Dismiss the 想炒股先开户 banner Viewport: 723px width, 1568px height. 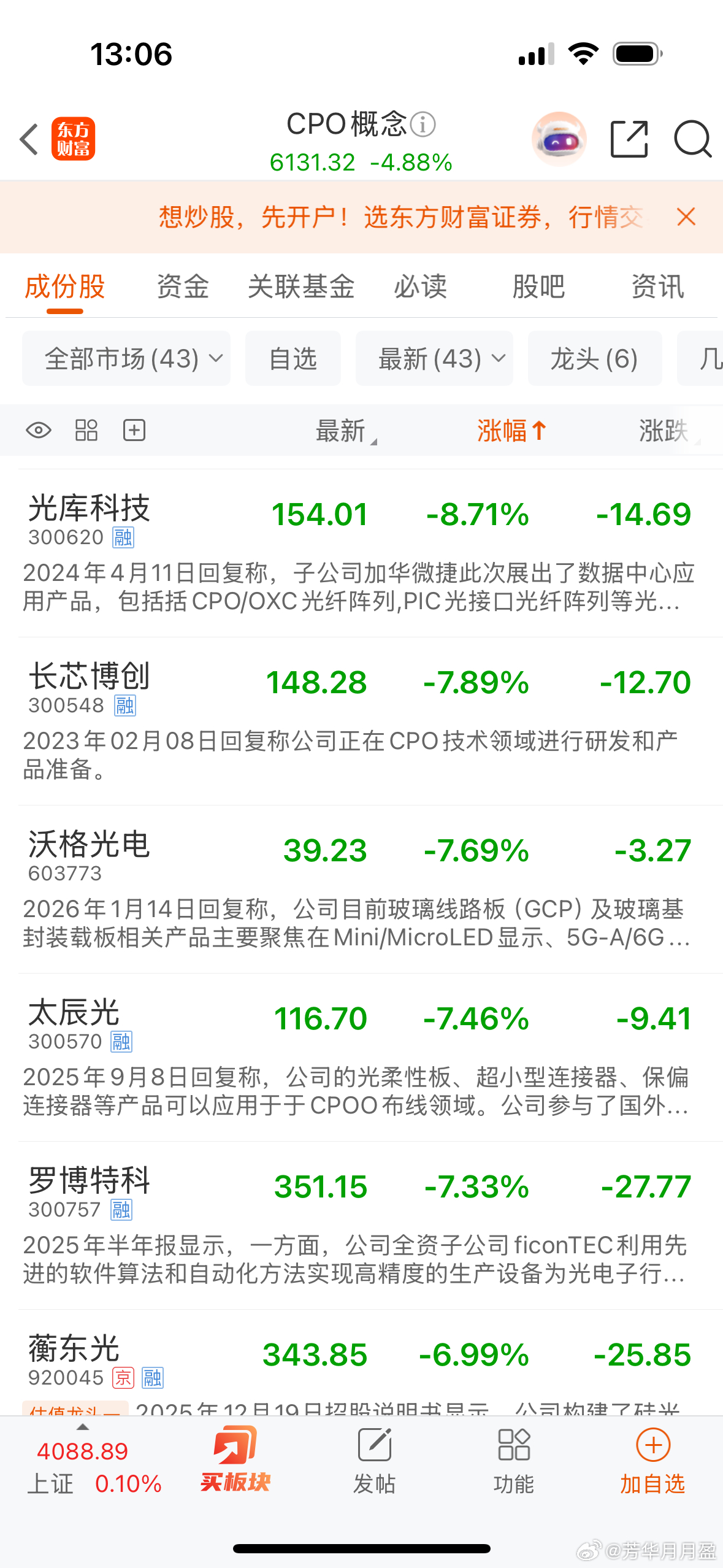coord(686,217)
